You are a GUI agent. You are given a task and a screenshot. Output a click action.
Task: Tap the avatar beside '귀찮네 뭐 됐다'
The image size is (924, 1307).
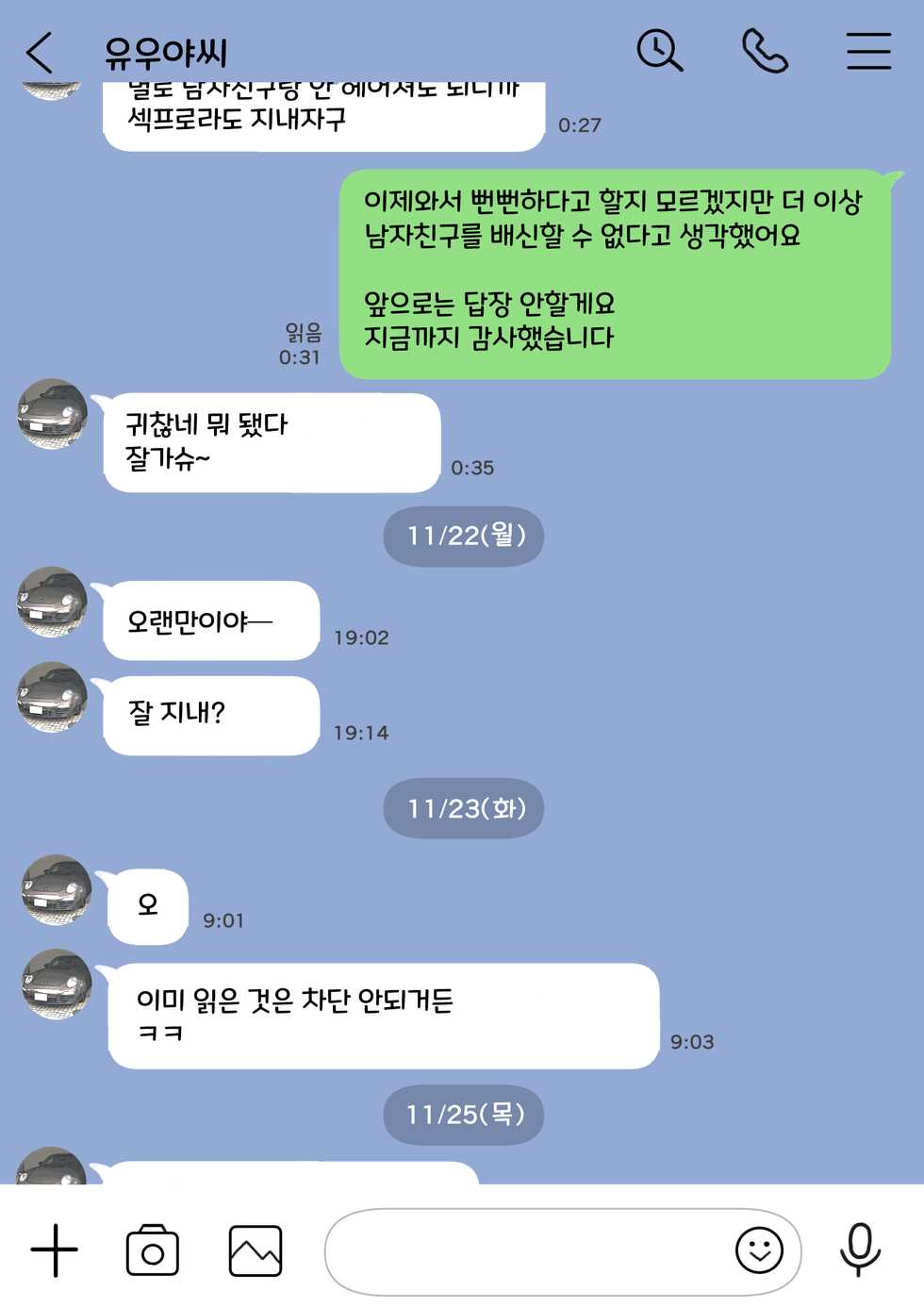[52, 414]
